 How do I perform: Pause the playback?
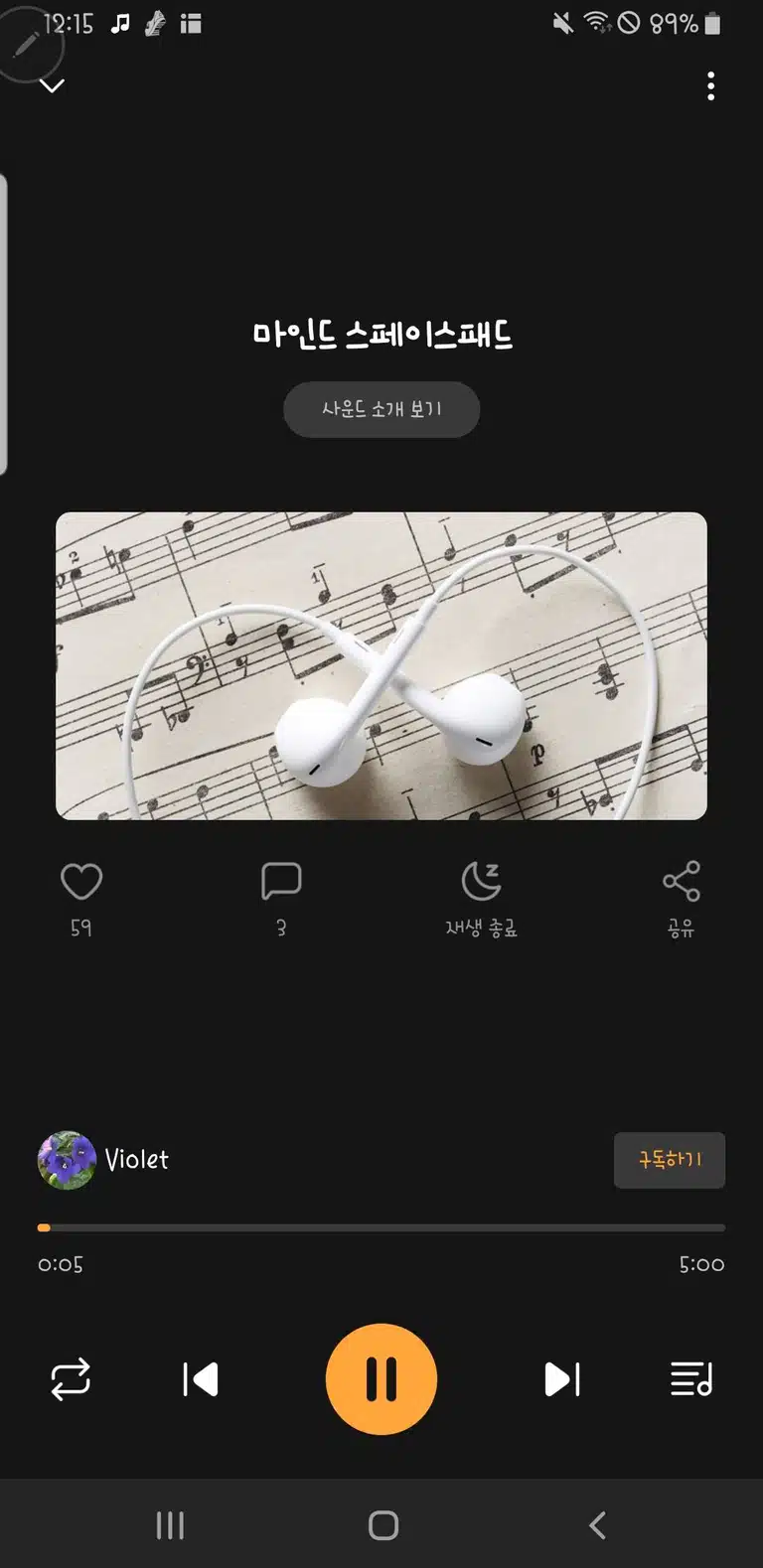(x=381, y=1379)
